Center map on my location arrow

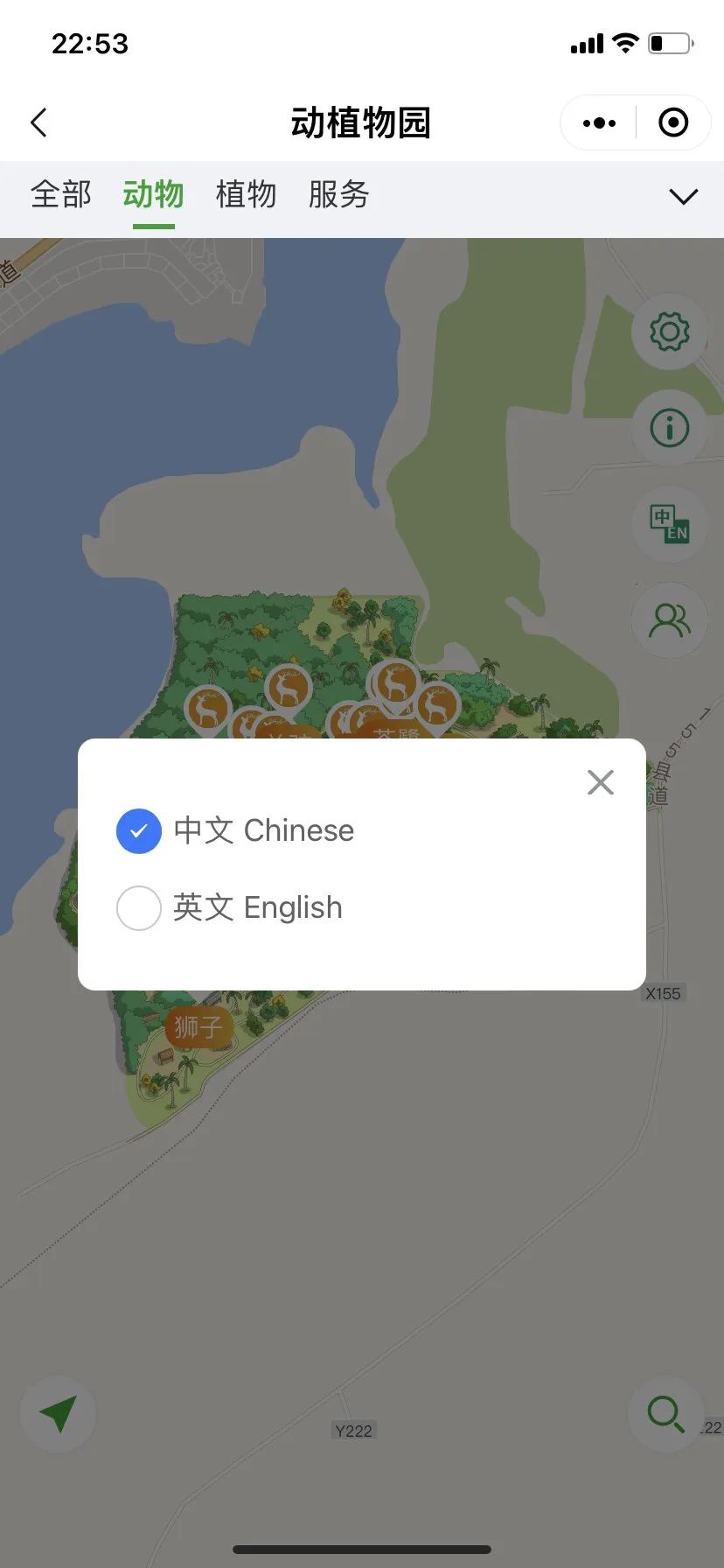click(58, 1414)
